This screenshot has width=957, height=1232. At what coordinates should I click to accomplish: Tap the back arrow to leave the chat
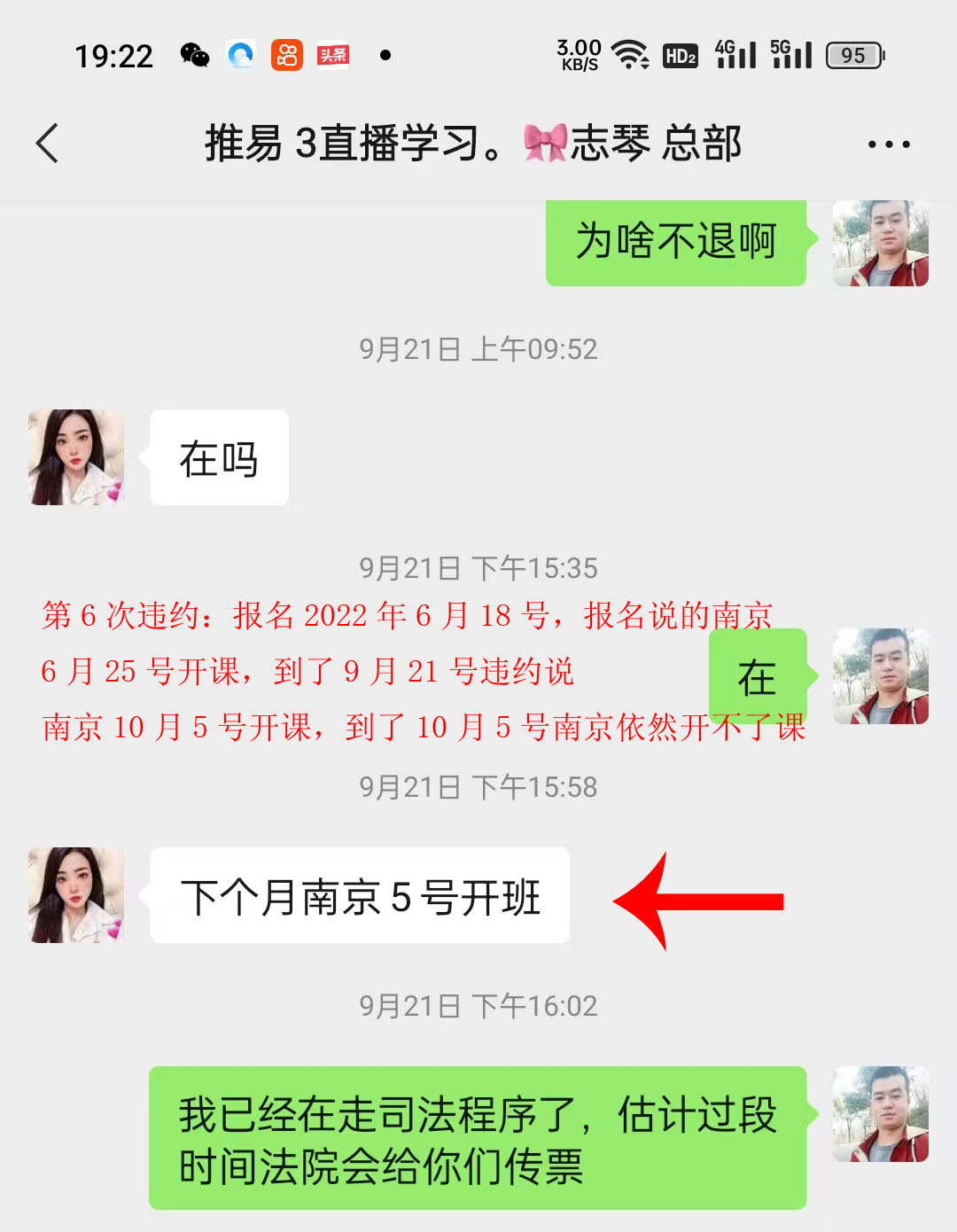pos(49,143)
